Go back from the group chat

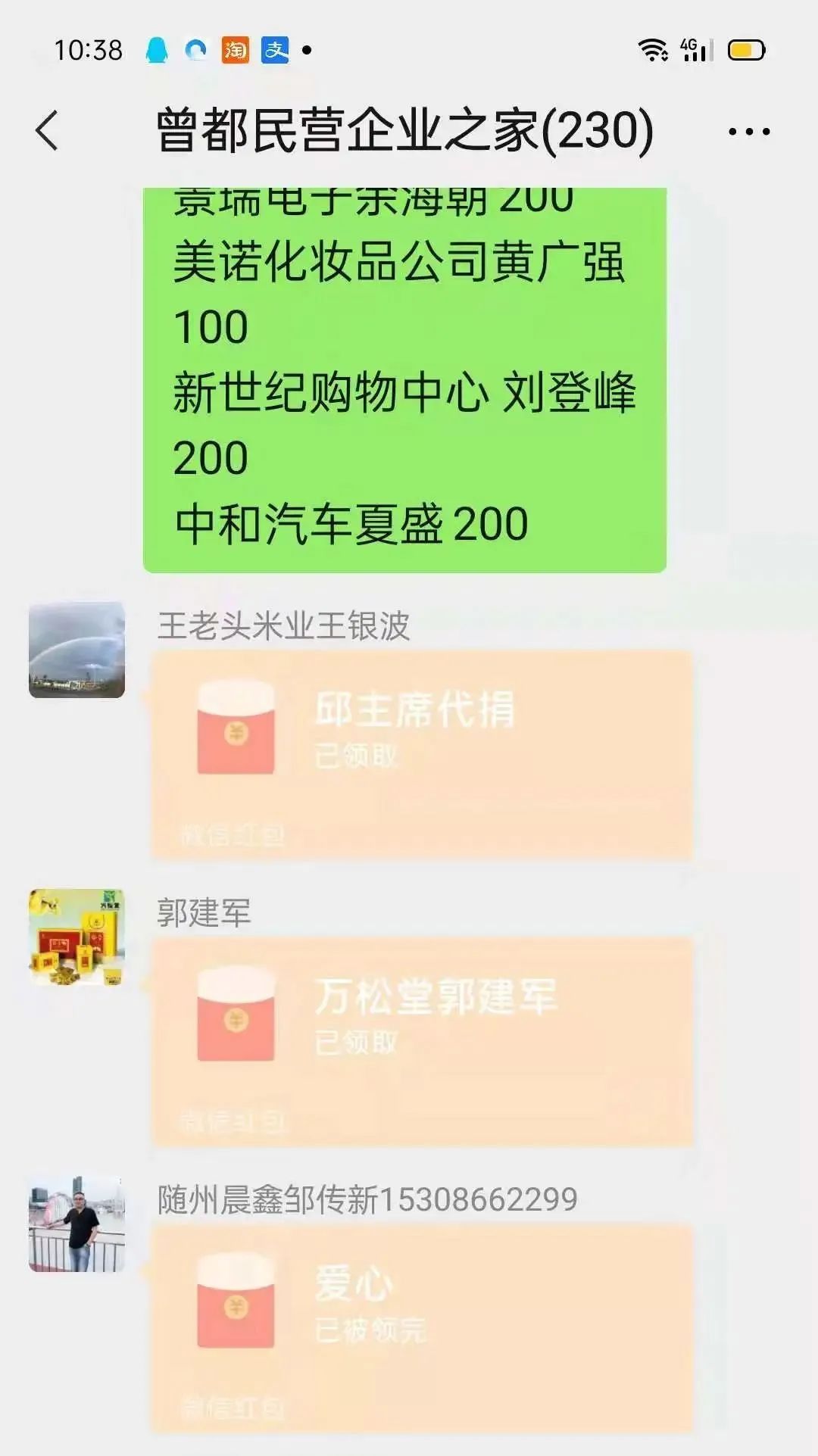tap(47, 131)
